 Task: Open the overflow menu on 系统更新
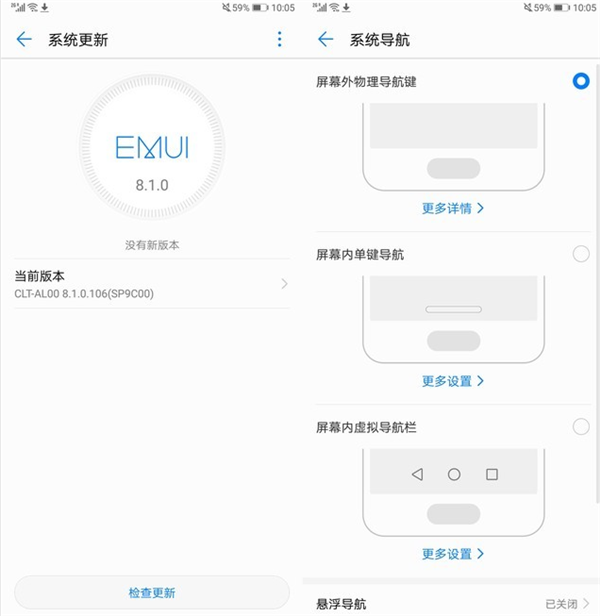[x=279, y=40]
